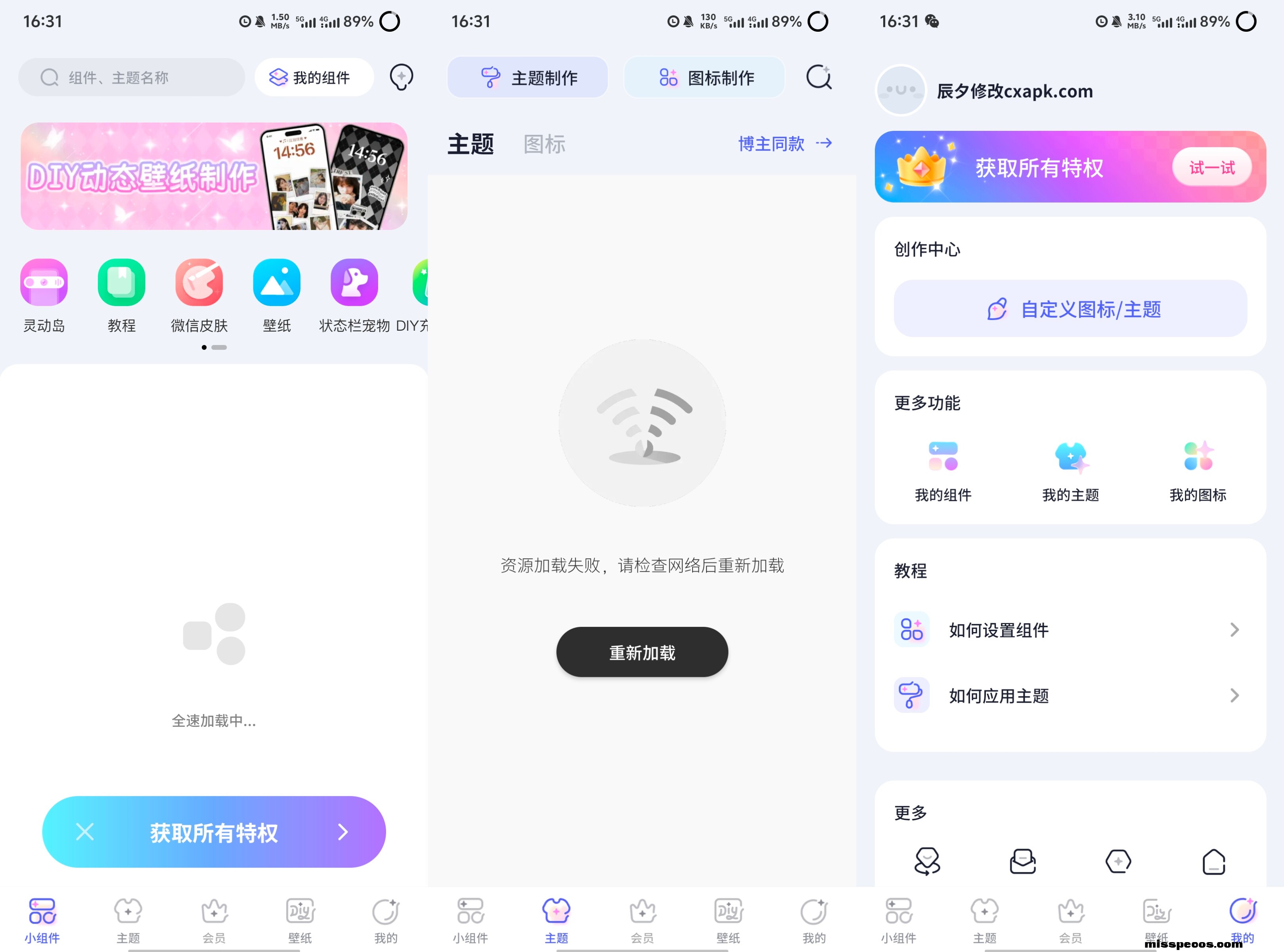
Task: Tap 重新加载 to reload resources
Action: (642, 652)
